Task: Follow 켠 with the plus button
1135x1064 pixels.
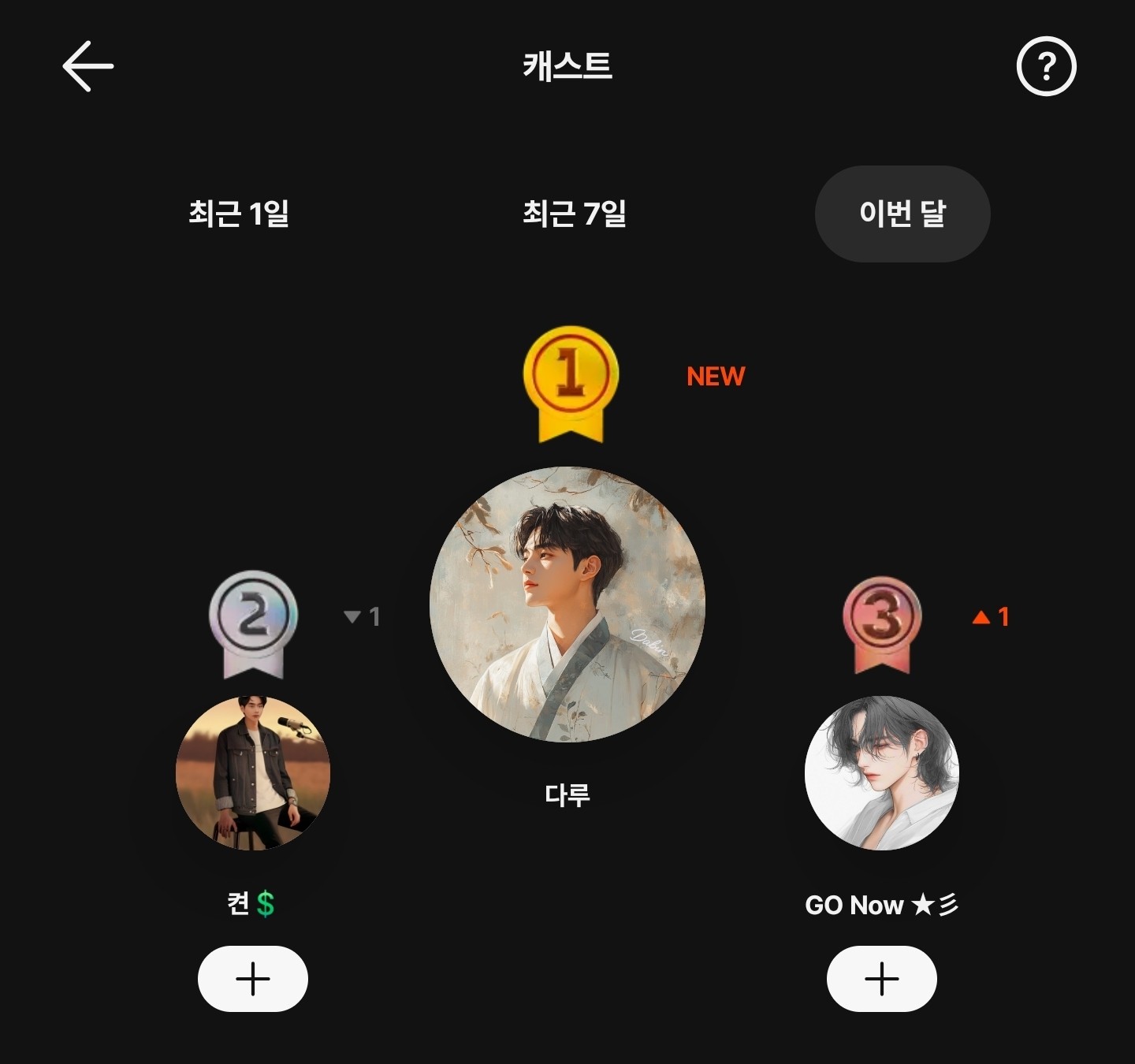Action: point(253,979)
